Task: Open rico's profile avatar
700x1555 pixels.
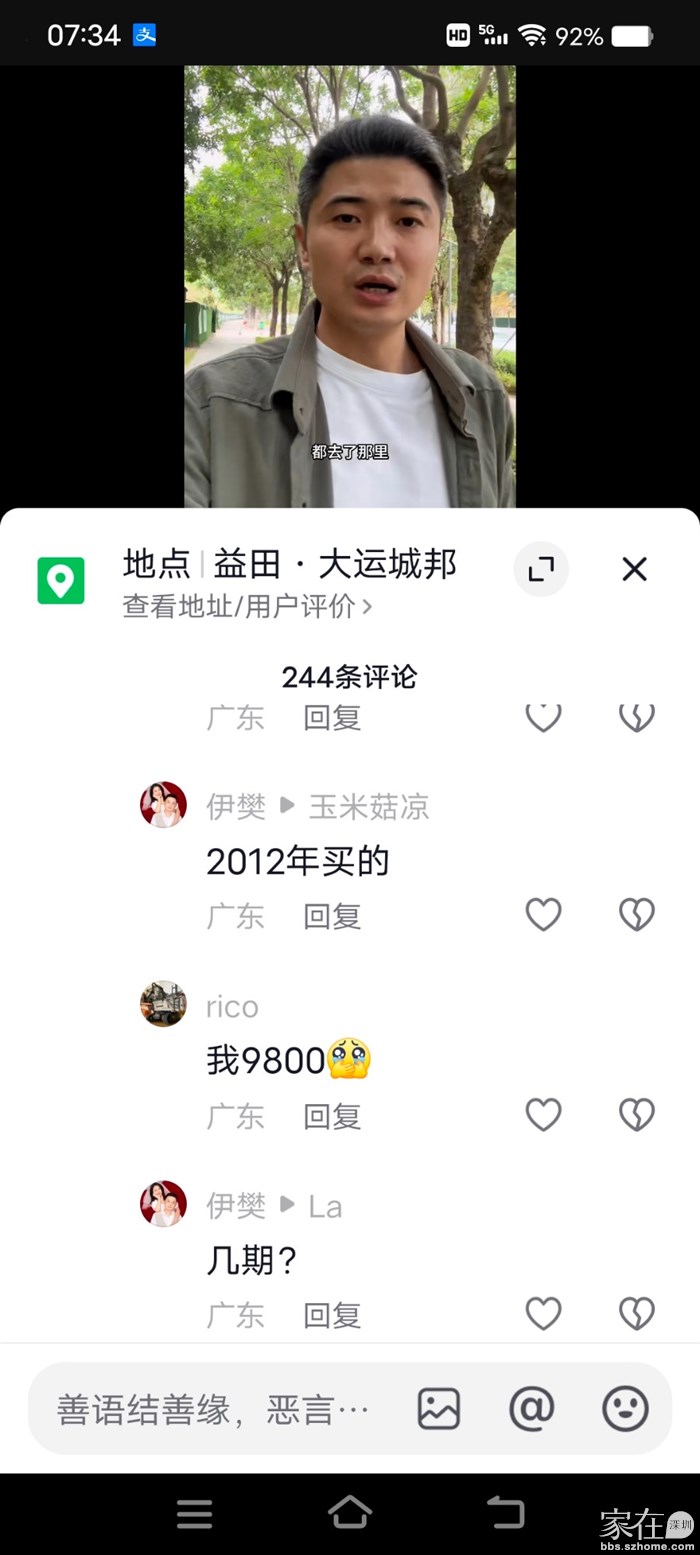Action: (163, 1003)
